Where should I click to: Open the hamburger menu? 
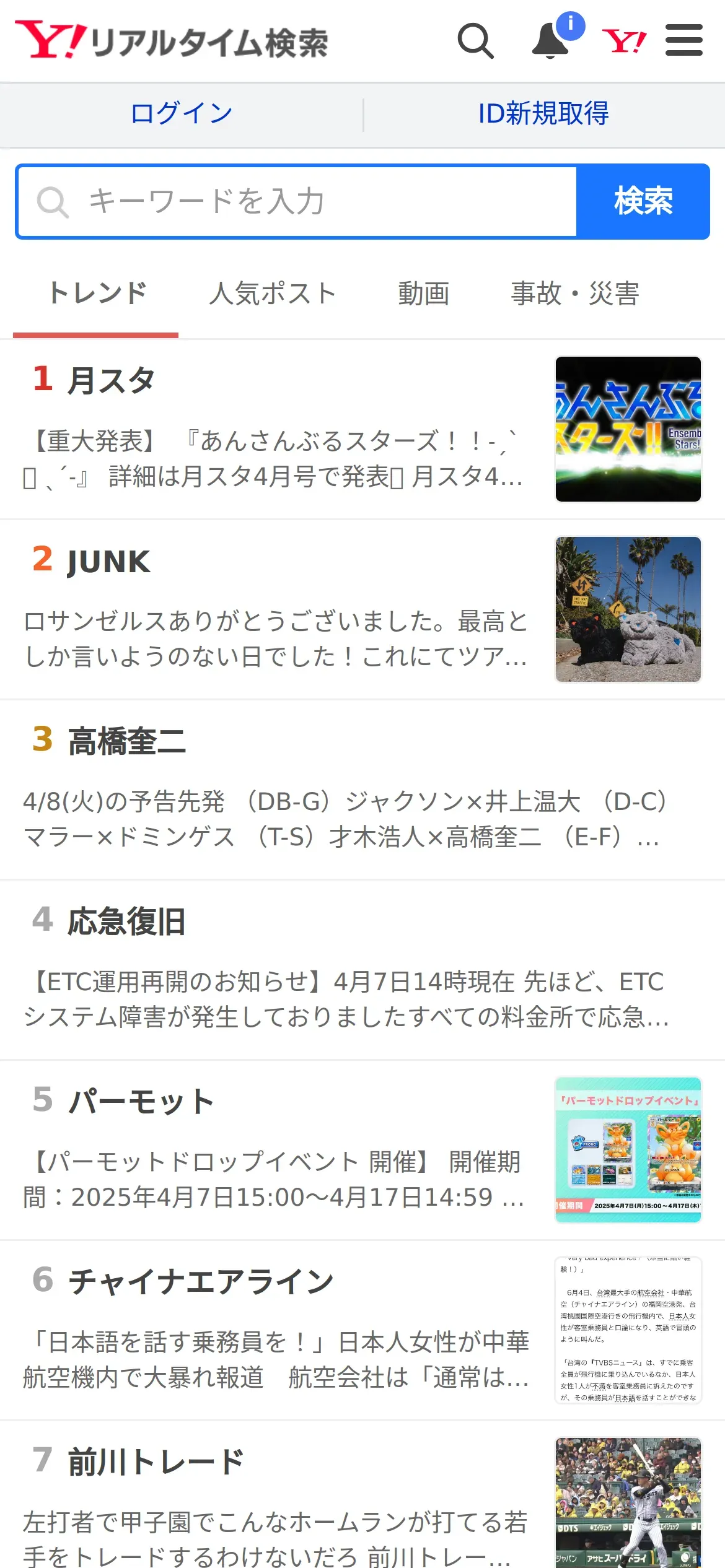[683, 41]
